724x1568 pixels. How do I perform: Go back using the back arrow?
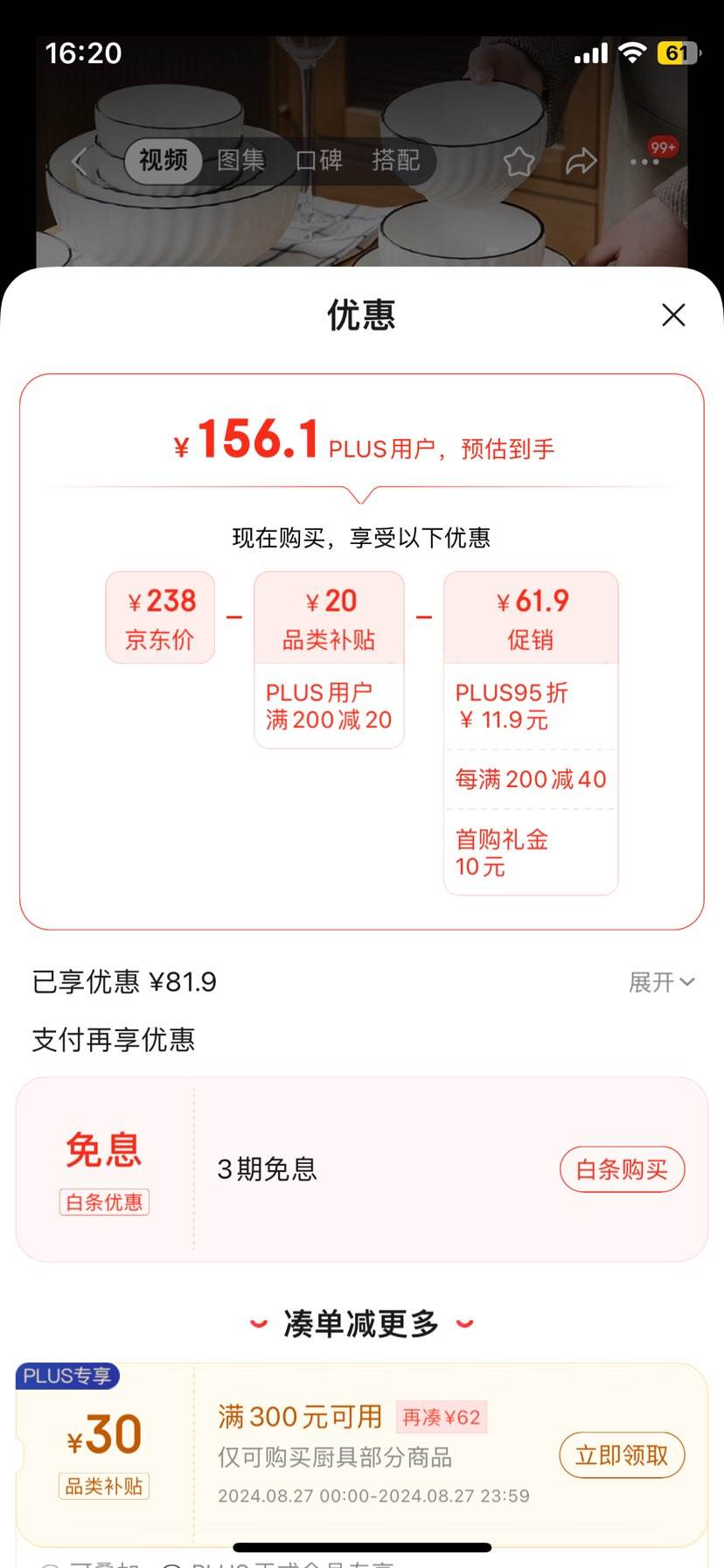(x=80, y=161)
